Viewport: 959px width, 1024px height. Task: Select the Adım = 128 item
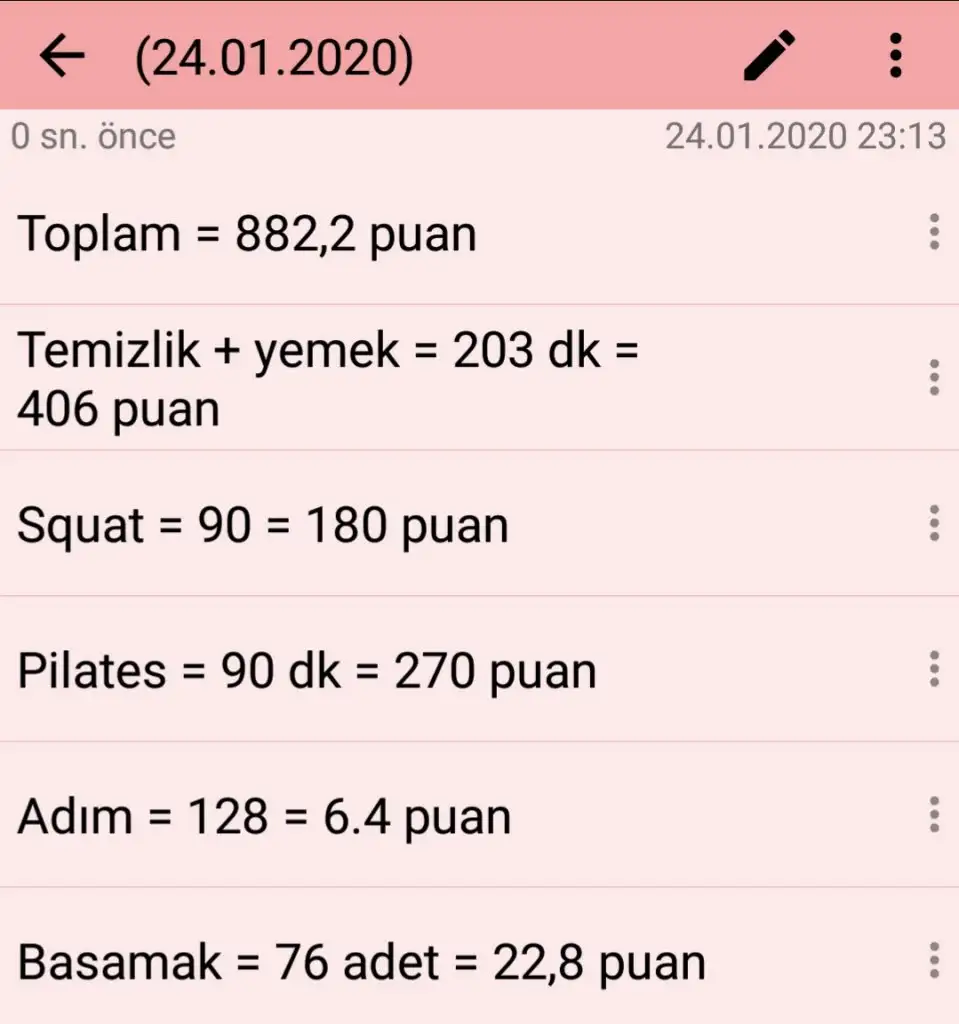pyautogui.click(x=264, y=817)
